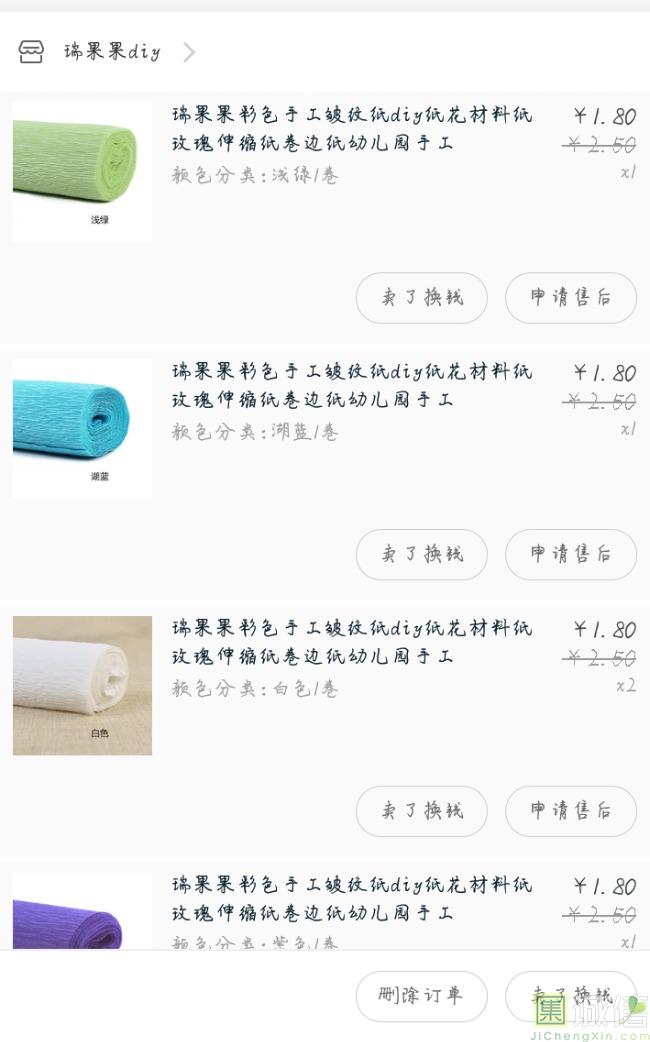This screenshot has width=650, height=1042.
Task: Tap 卖了换钱 in the bottom bar
Action: point(570,996)
